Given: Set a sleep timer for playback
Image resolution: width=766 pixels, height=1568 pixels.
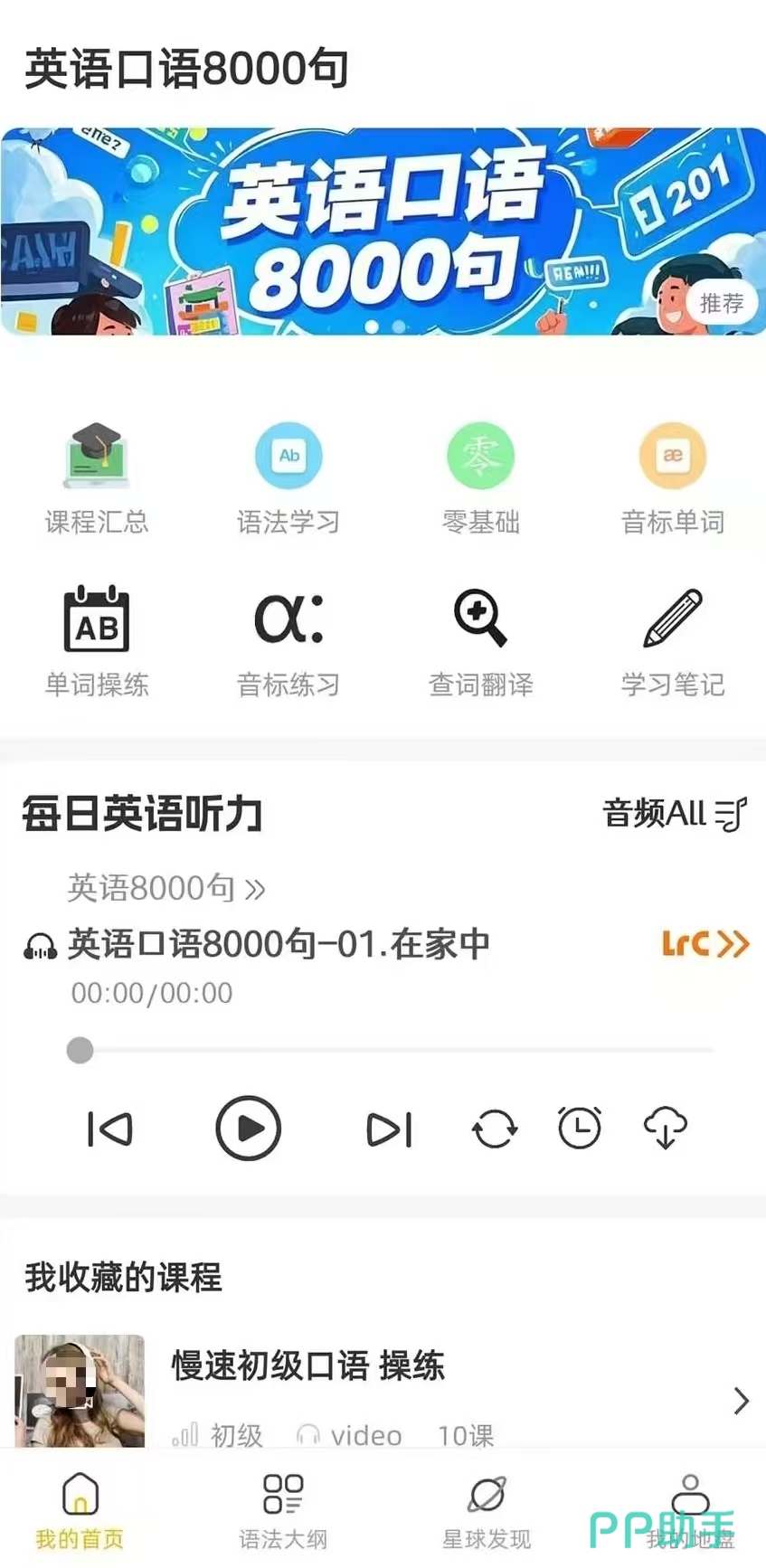Looking at the screenshot, I should (x=580, y=1129).
